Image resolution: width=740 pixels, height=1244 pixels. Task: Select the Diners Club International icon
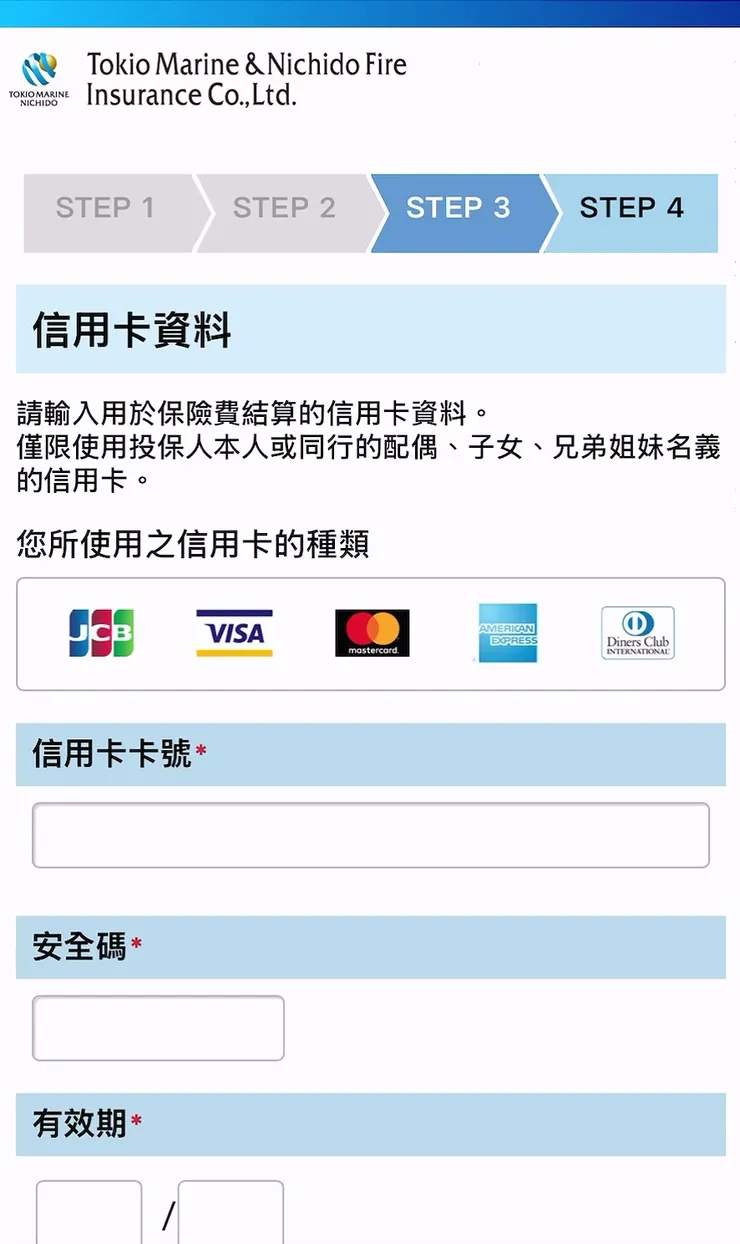[x=638, y=632]
